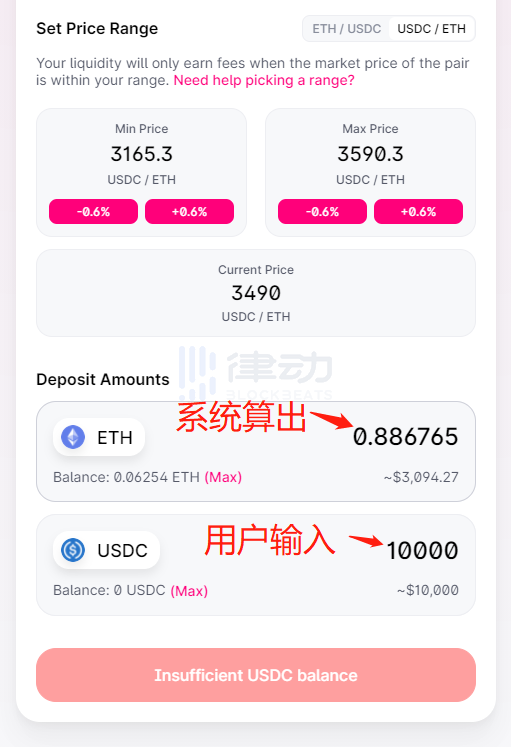Image resolution: width=511 pixels, height=747 pixels.
Task: Decrease Min Price by 0.6%
Action: [x=93, y=212]
